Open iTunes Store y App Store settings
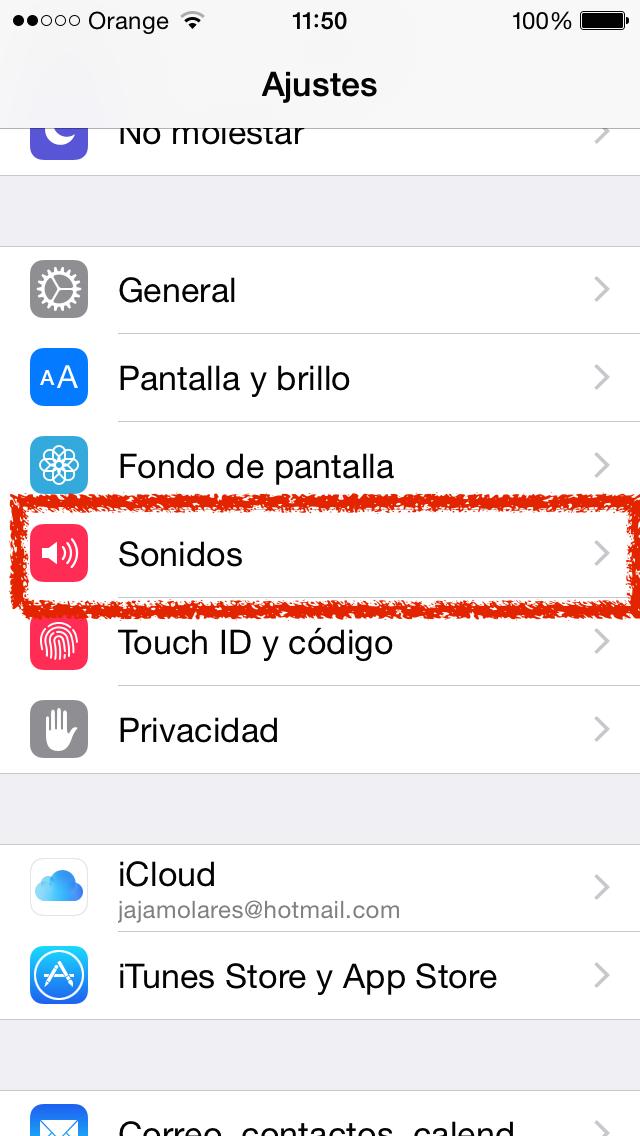Viewport: 640px width, 1136px height. pyautogui.click(x=320, y=976)
